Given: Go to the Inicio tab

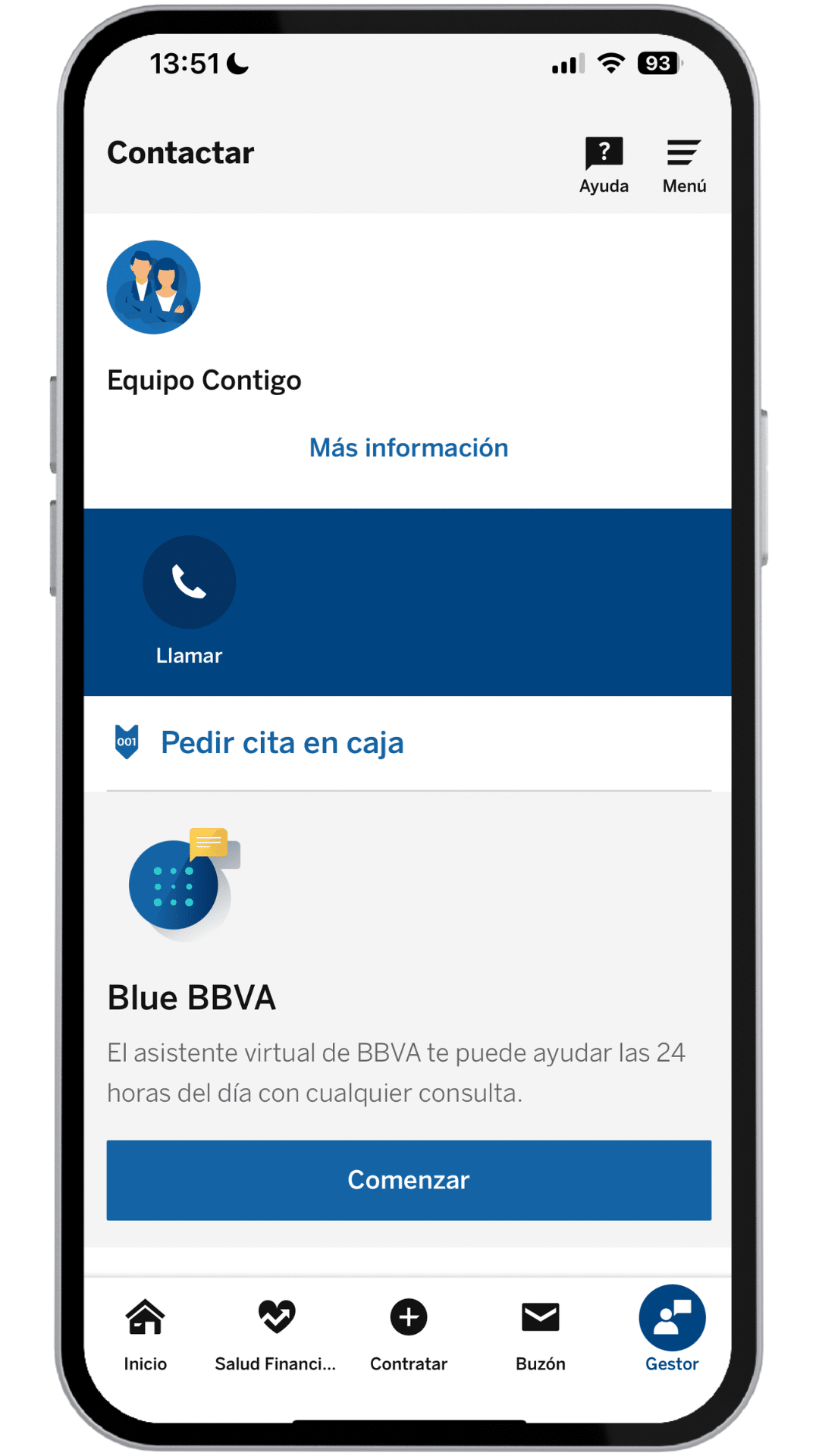Looking at the screenshot, I should pyautogui.click(x=145, y=1335).
